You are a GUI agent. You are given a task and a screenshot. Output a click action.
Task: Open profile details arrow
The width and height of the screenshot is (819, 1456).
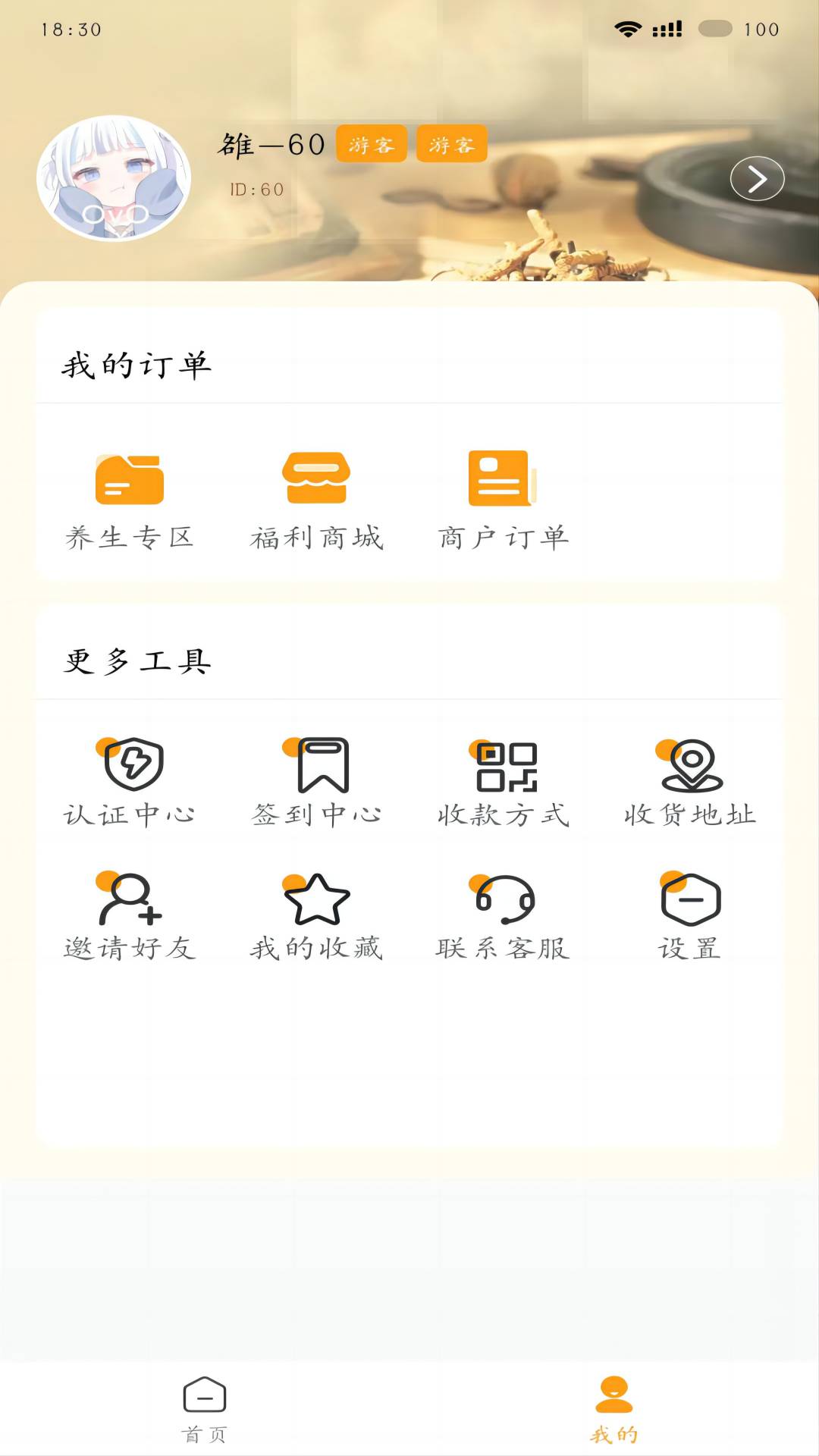coord(757,179)
